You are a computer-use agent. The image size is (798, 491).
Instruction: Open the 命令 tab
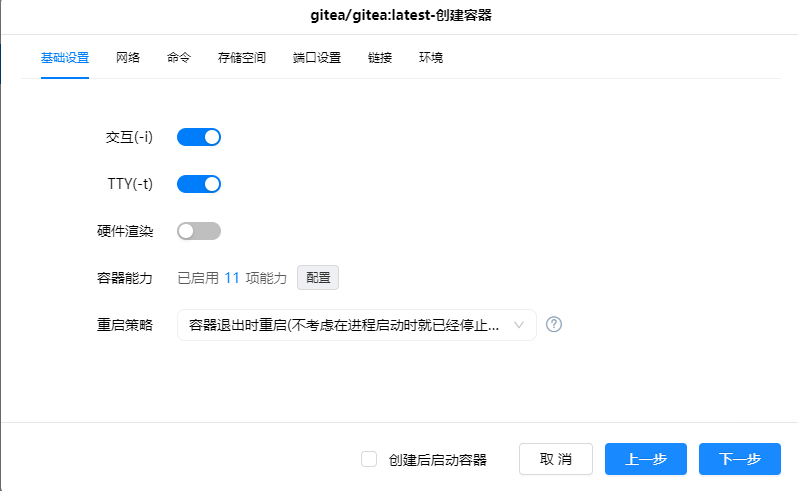click(179, 58)
